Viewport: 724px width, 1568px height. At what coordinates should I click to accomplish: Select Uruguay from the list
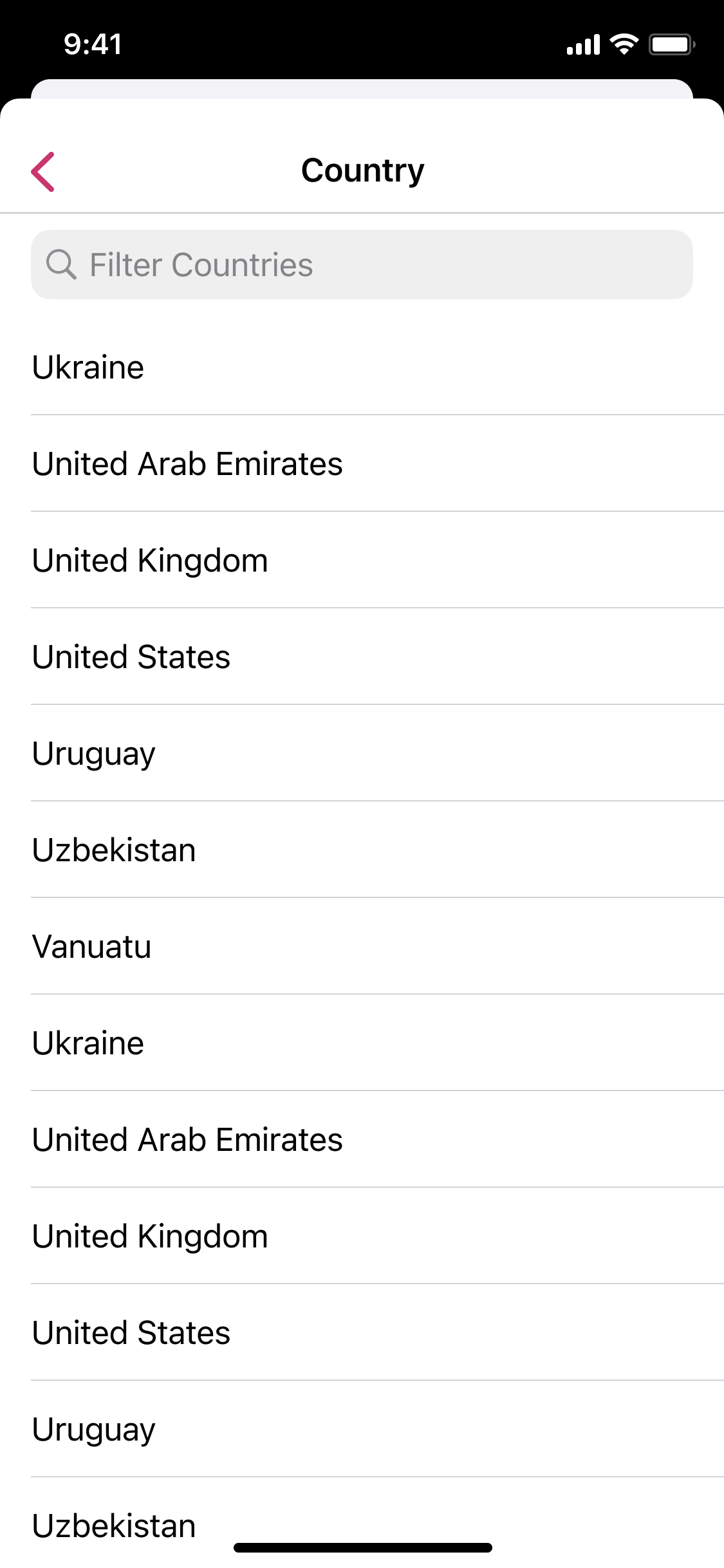pos(93,752)
